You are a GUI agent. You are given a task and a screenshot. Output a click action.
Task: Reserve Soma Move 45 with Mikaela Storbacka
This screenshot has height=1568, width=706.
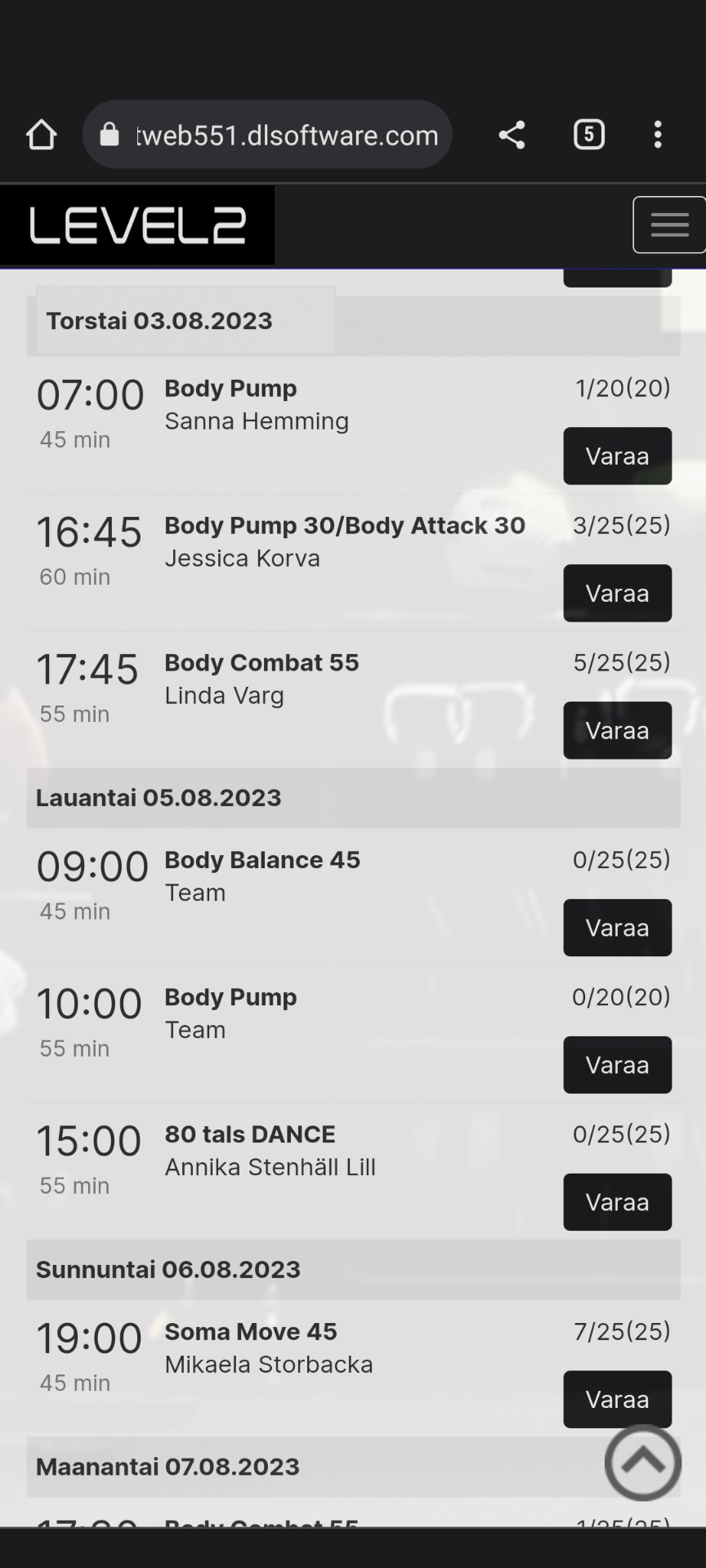tap(618, 1400)
